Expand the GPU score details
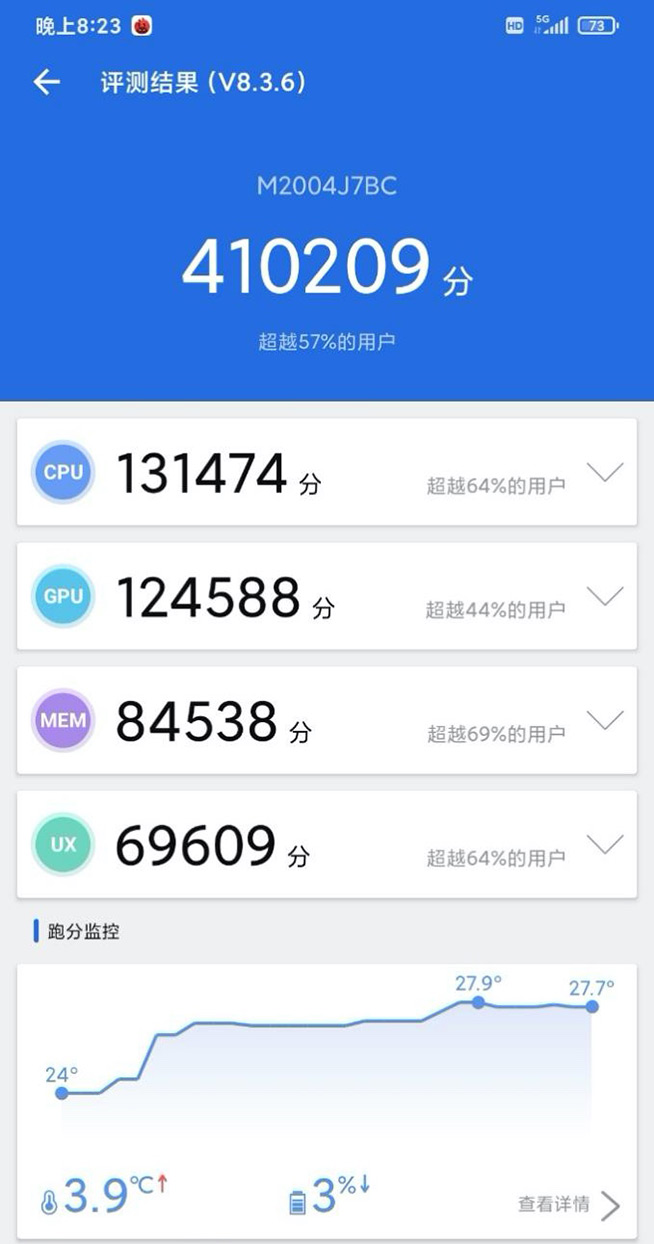This screenshot has height=1244, width=654. (605, 596)
